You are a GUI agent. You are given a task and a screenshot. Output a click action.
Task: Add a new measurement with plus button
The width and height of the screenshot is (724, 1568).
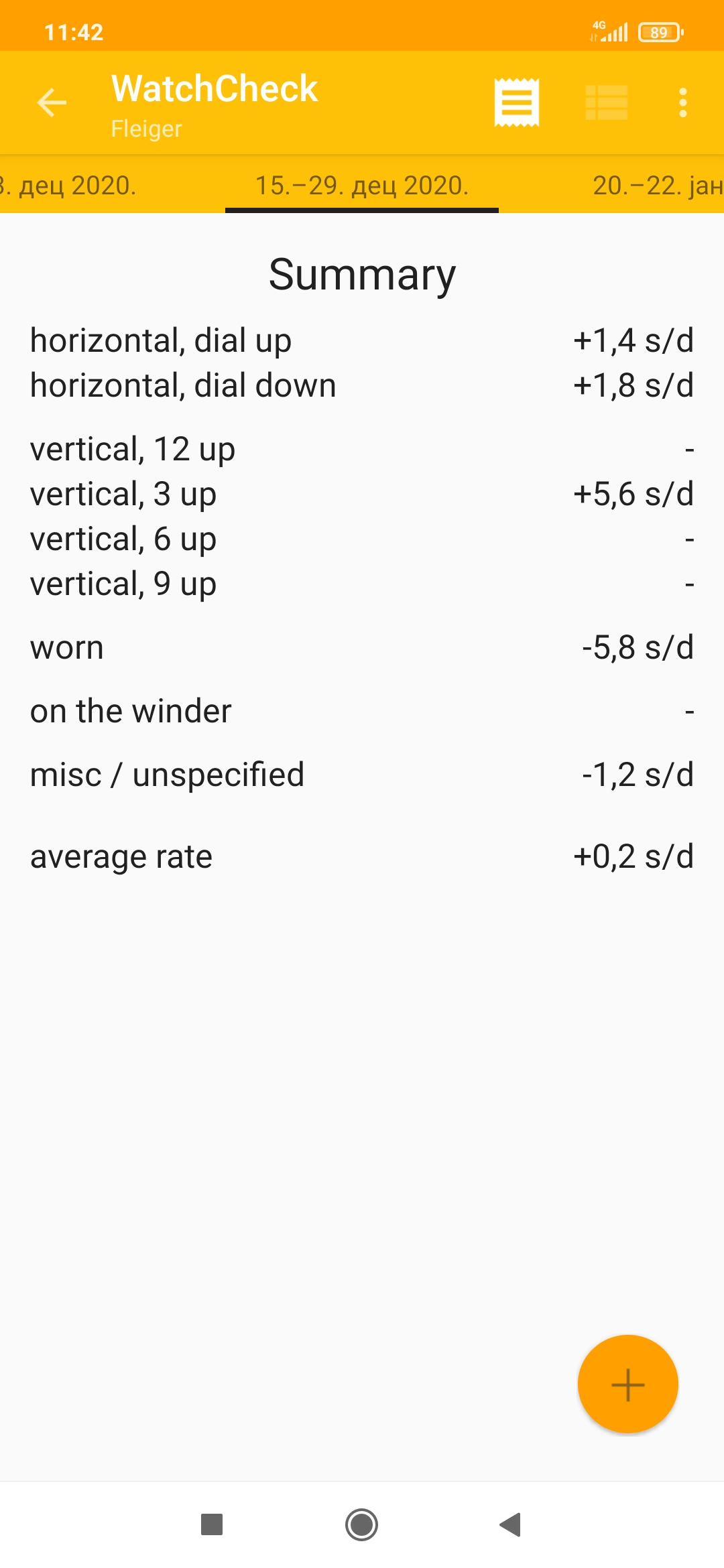click(627, 1384)
